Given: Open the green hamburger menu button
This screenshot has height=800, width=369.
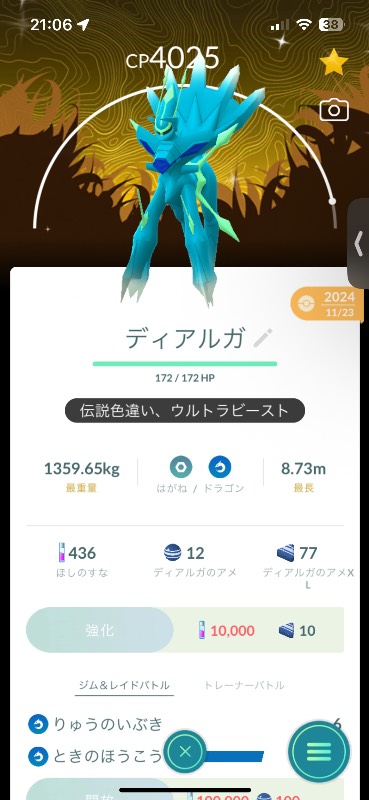Looking at the screenshot, I should pos(319,752).
